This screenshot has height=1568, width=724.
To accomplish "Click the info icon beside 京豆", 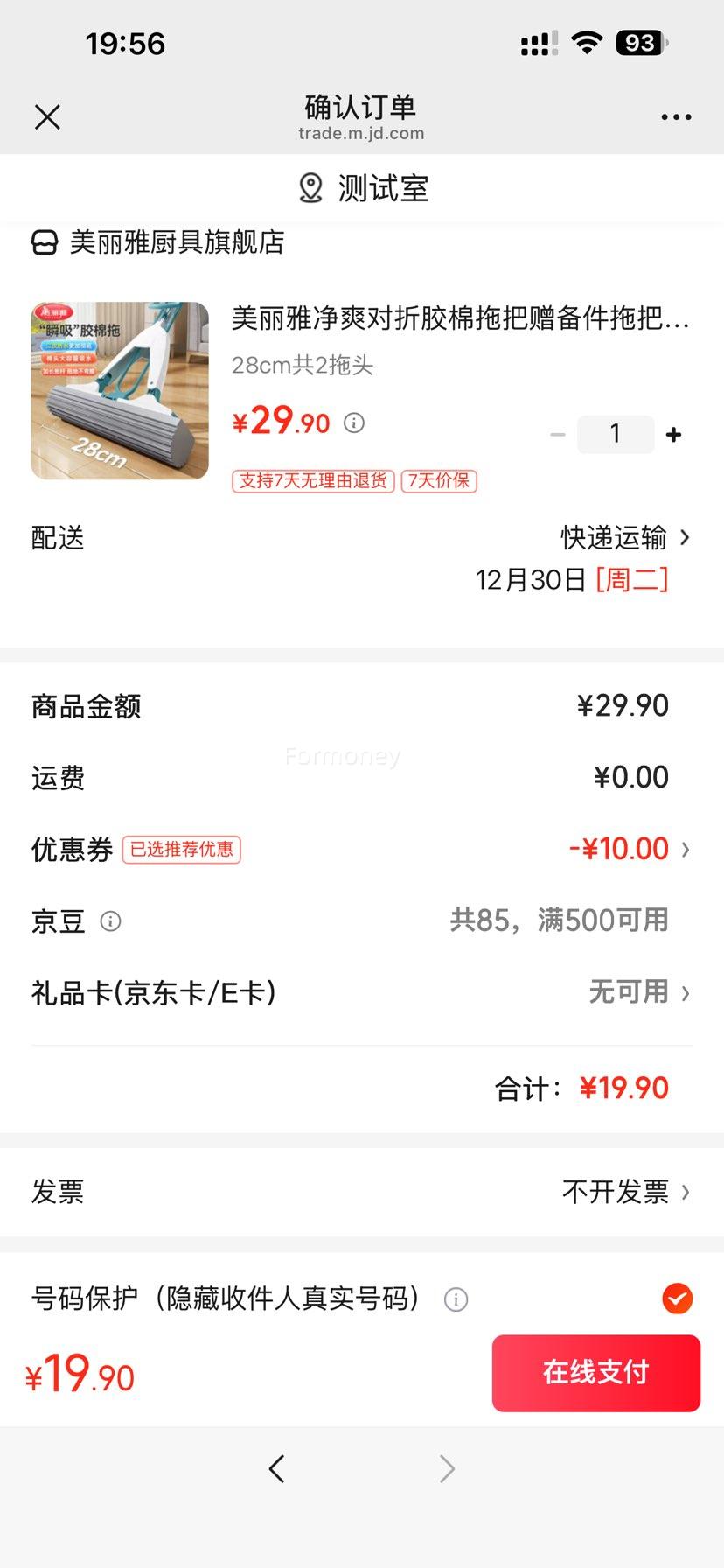I will (110, 920).
